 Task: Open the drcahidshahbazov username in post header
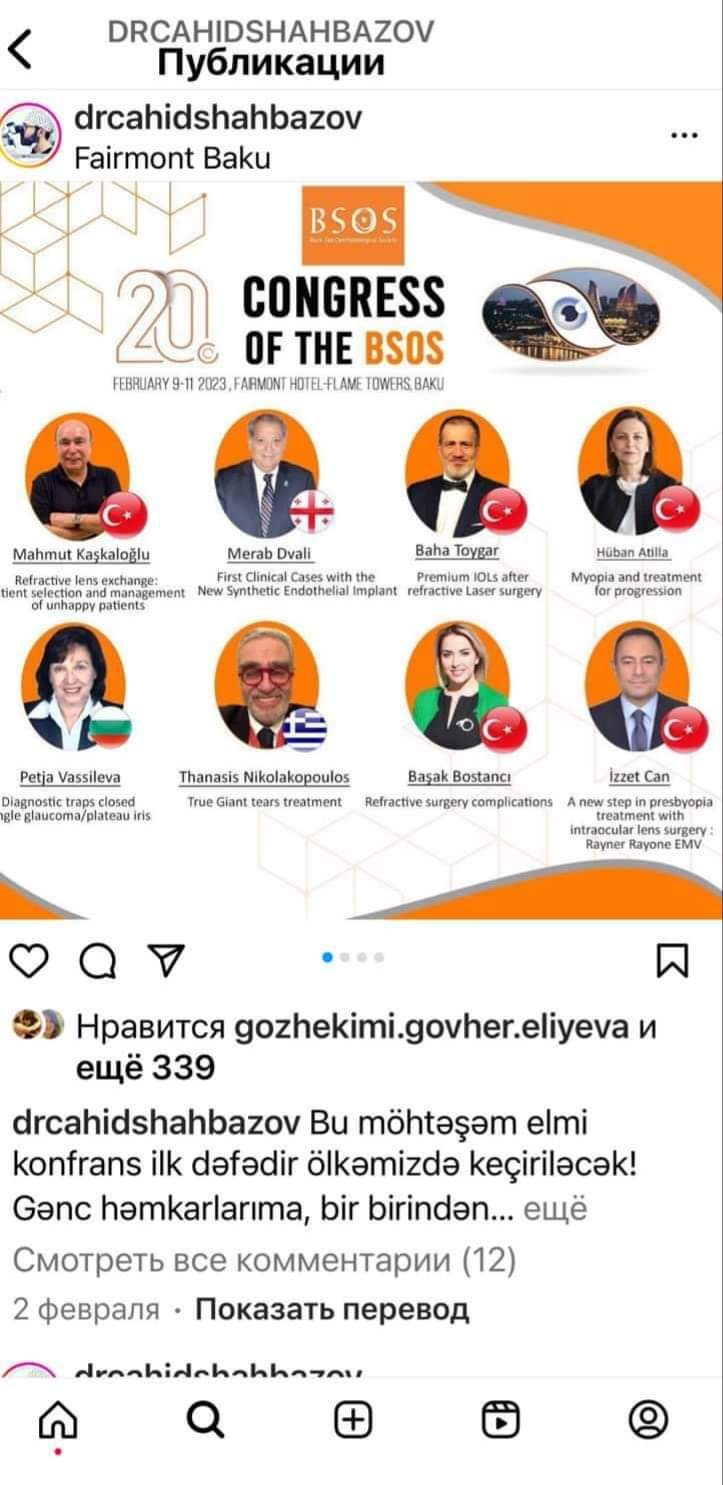click(217, 119)
